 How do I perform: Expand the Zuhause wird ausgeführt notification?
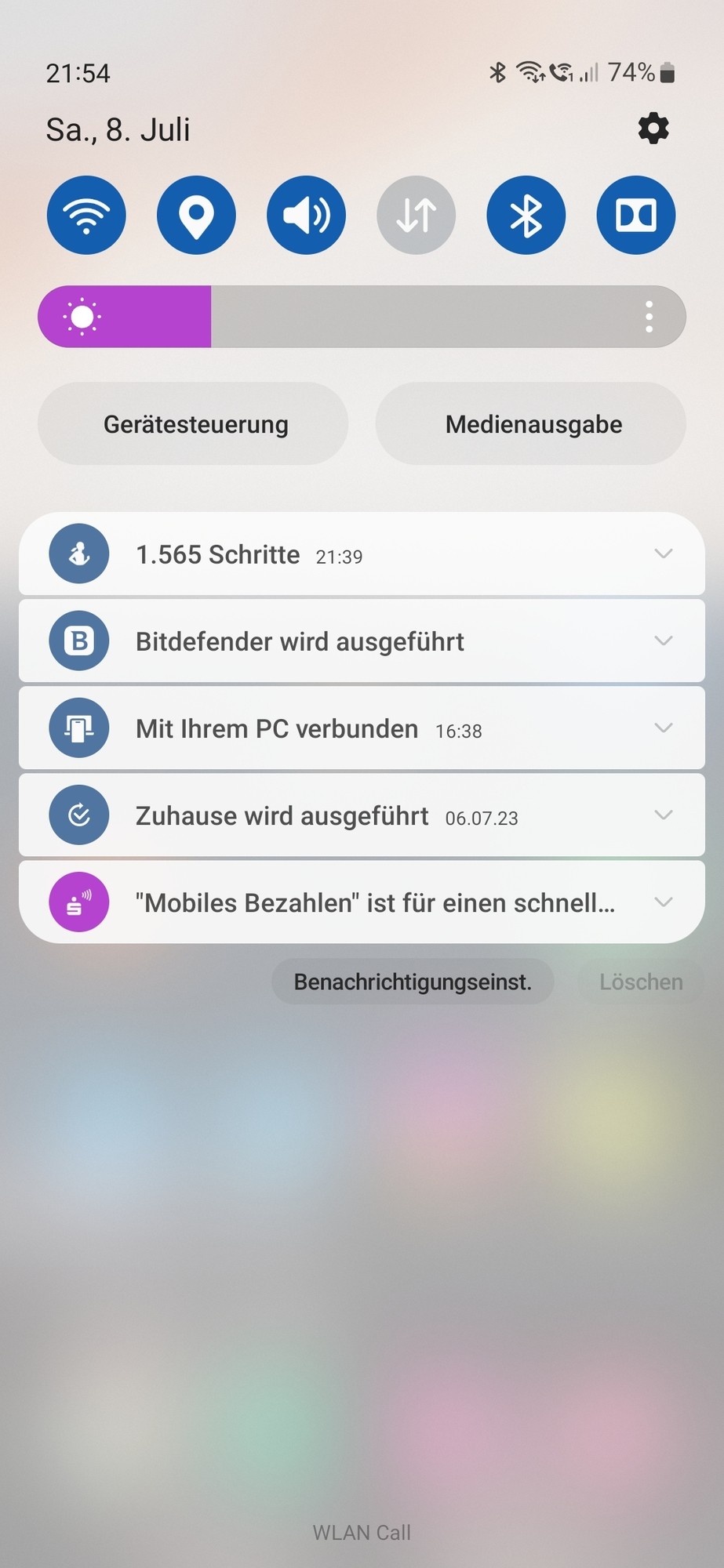(x=663, y=815)
